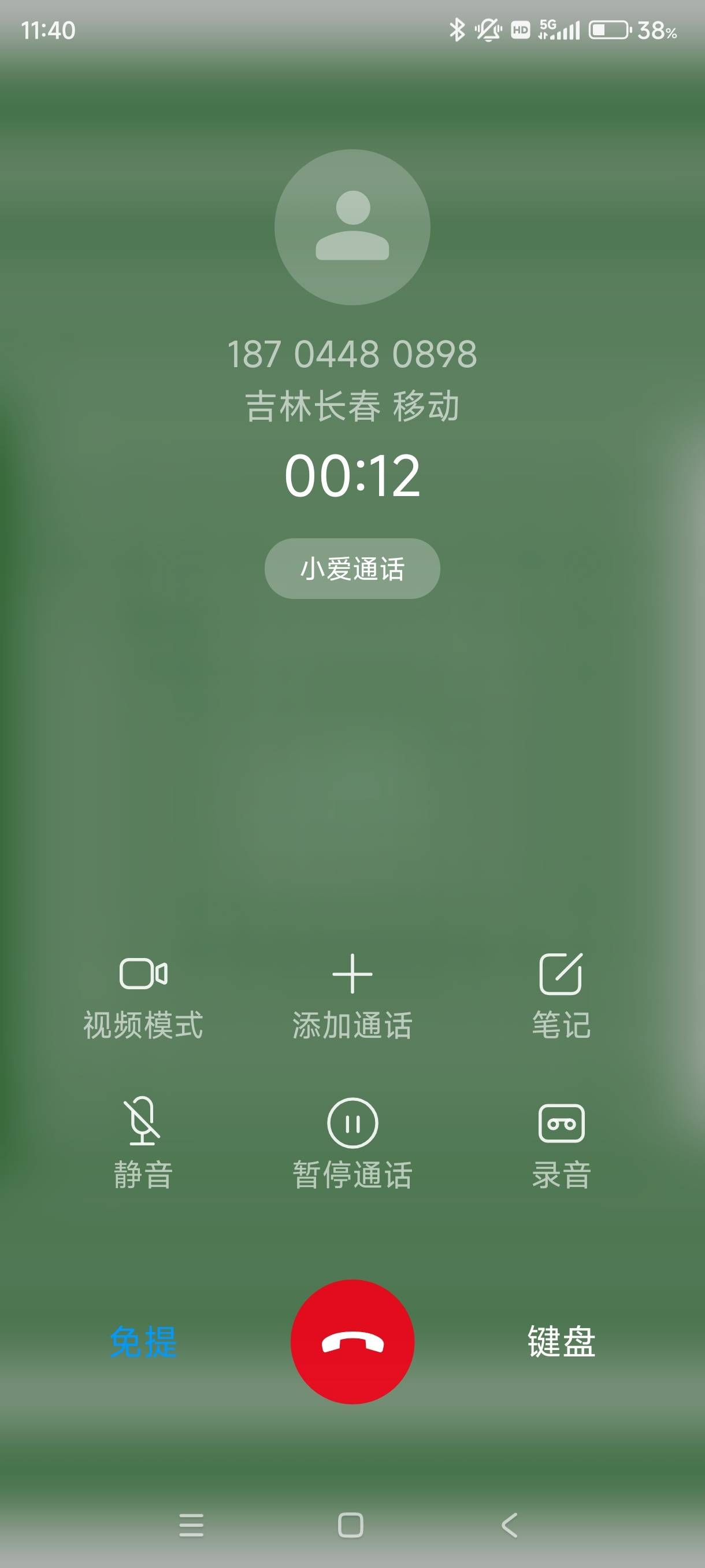
Task: Hang up the call
Action: 352,1341
